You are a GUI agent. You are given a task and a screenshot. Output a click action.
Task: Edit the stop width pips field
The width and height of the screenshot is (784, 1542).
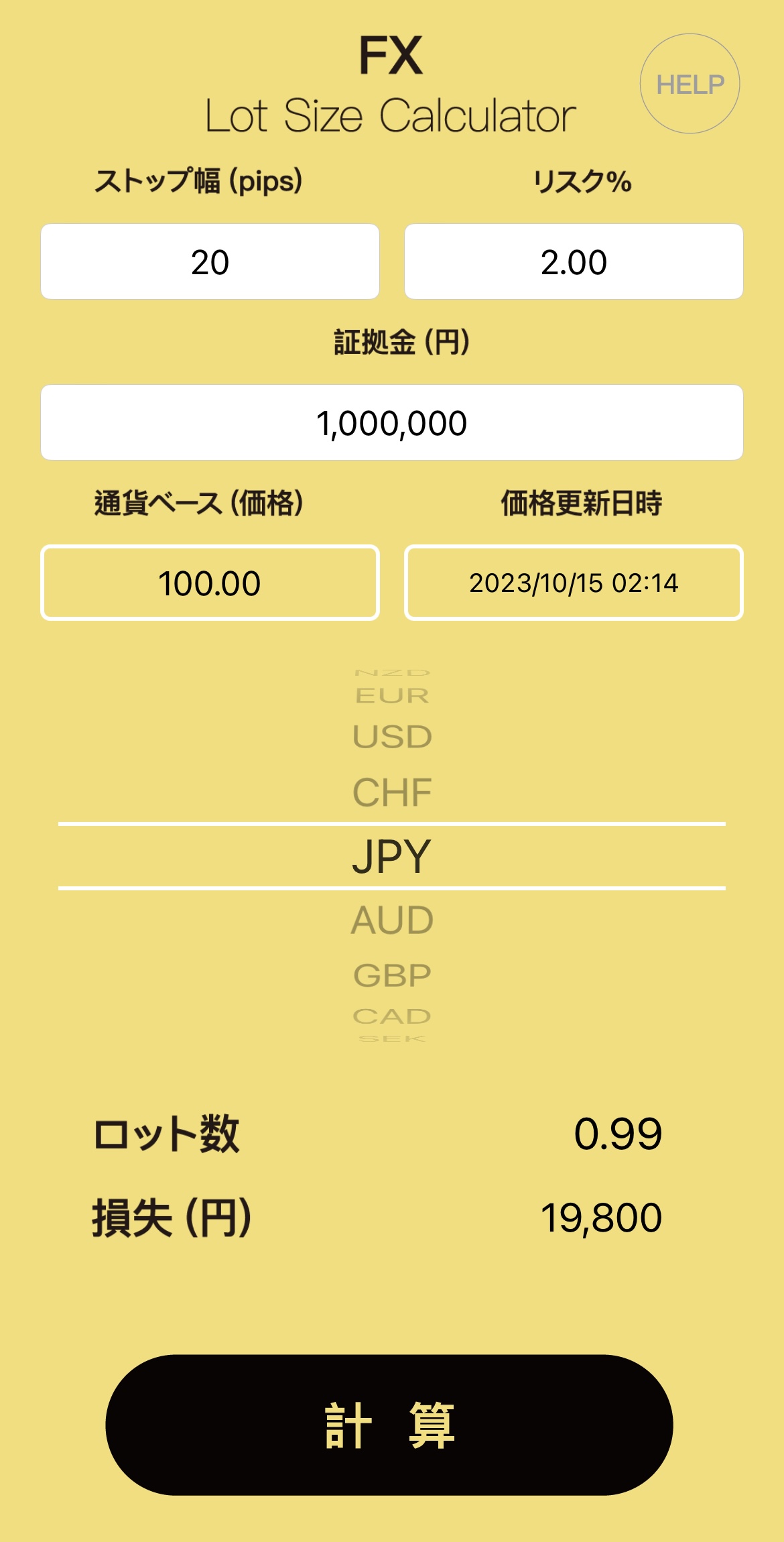pyautogui.click(x=210, y=261)
